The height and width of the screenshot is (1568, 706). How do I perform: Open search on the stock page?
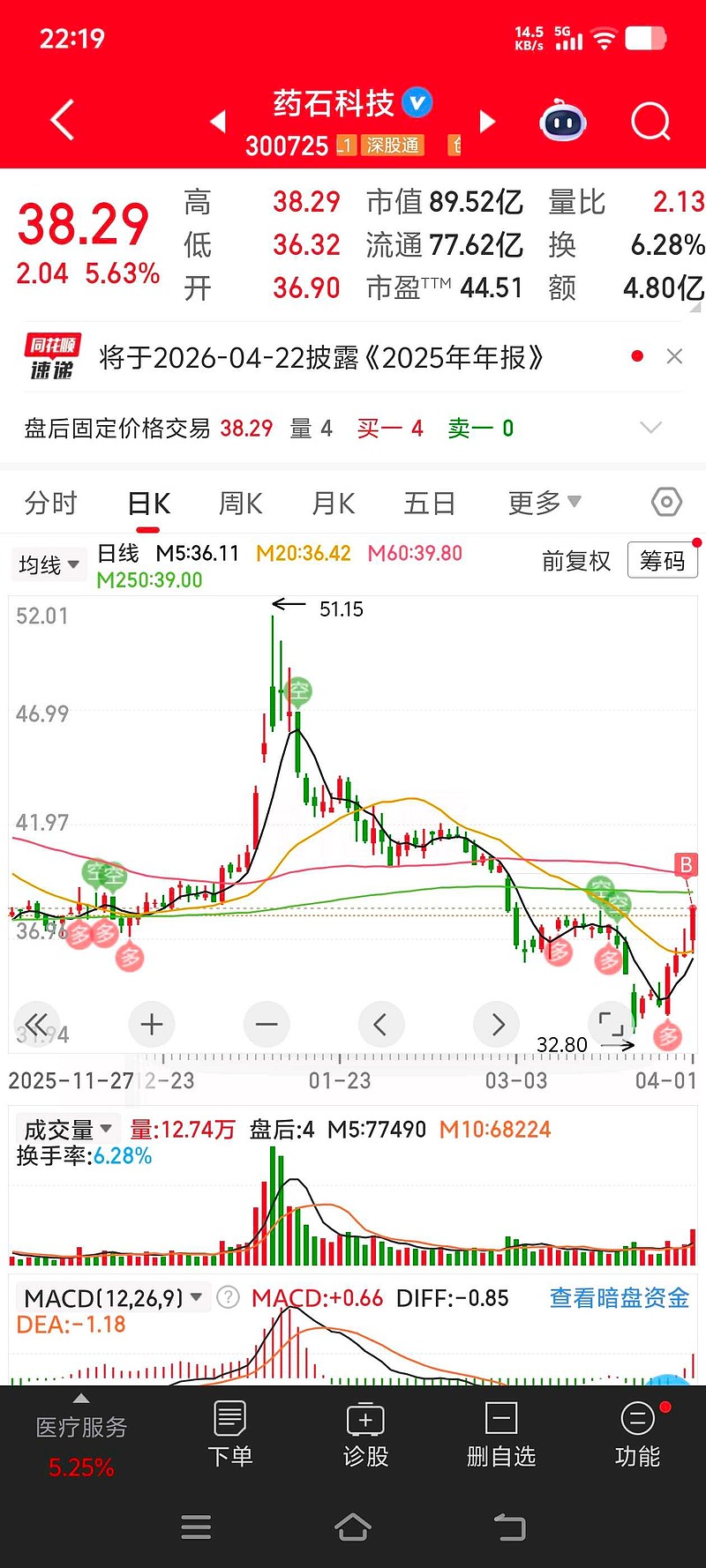click(650, 122)
